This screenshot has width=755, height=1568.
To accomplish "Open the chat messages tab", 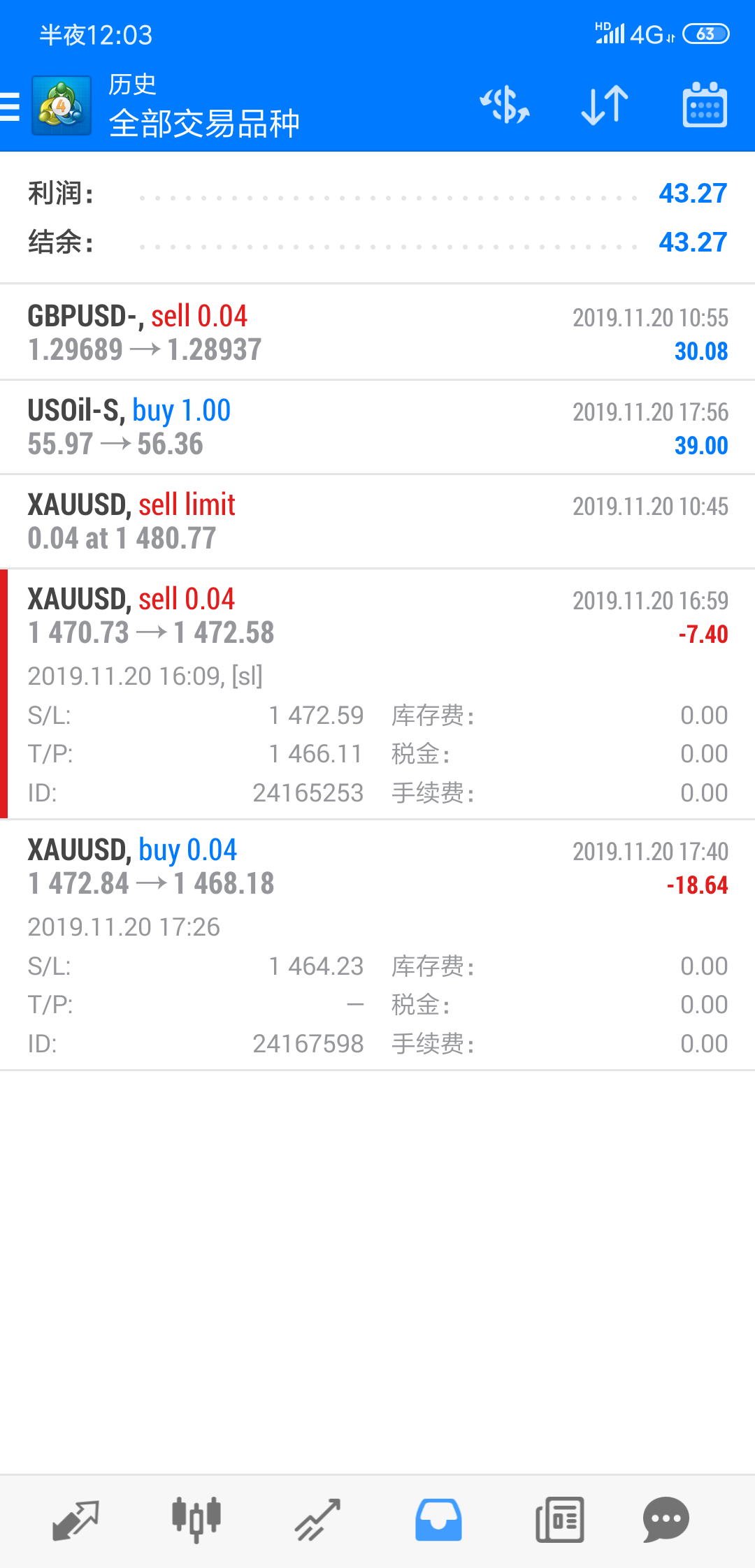I will [666, 1520].
